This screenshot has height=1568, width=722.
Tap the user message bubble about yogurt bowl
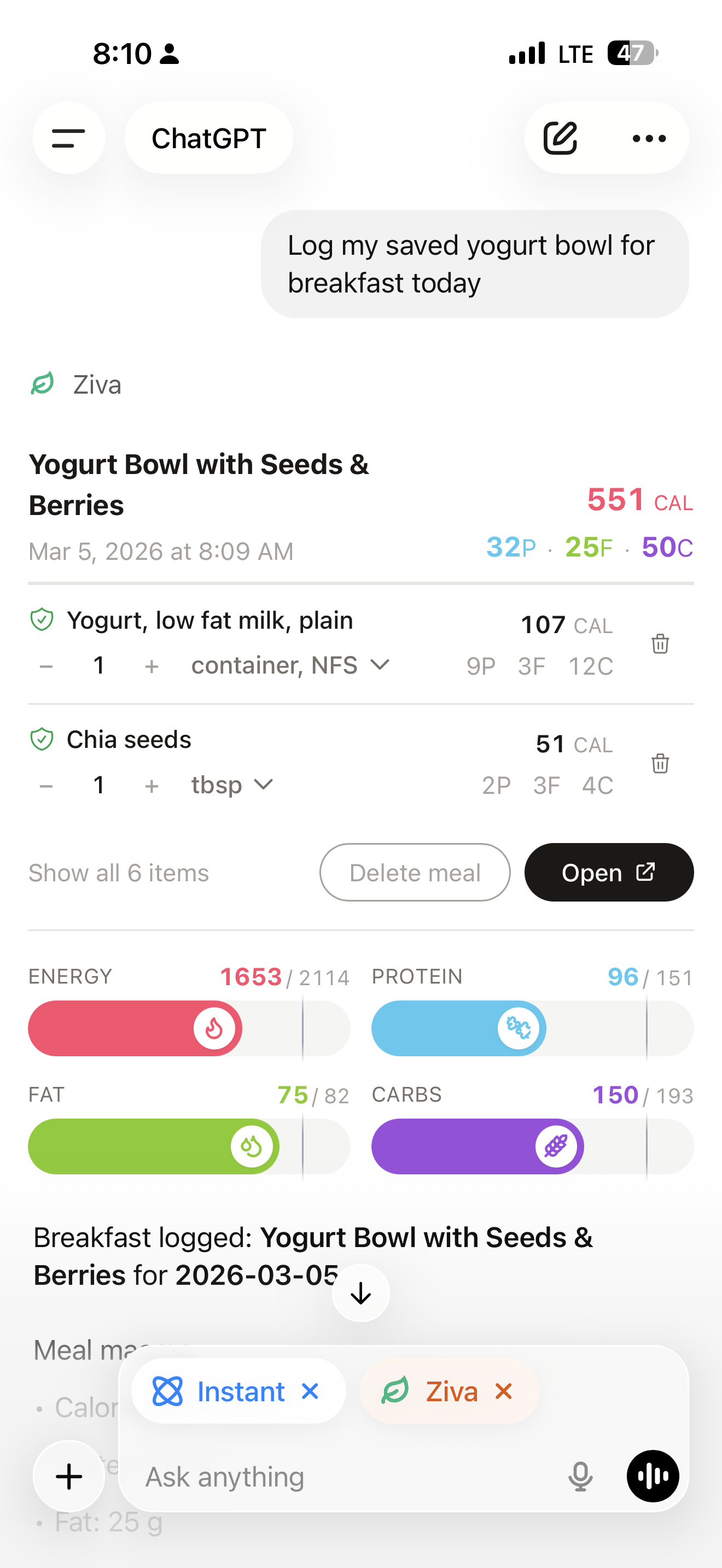[474, 264]
